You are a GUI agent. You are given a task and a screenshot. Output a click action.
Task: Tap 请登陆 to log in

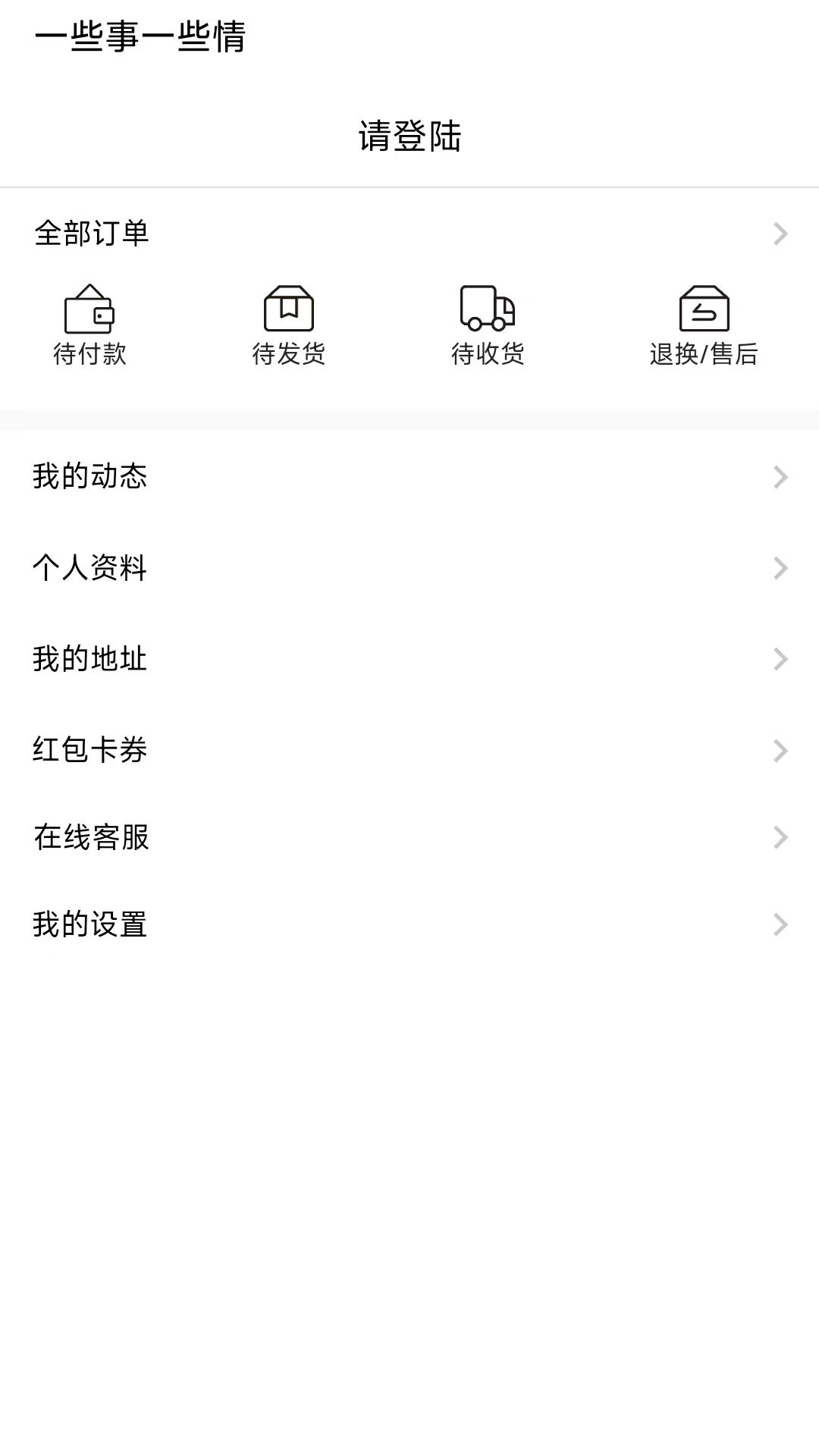click(x=409, y=135)
